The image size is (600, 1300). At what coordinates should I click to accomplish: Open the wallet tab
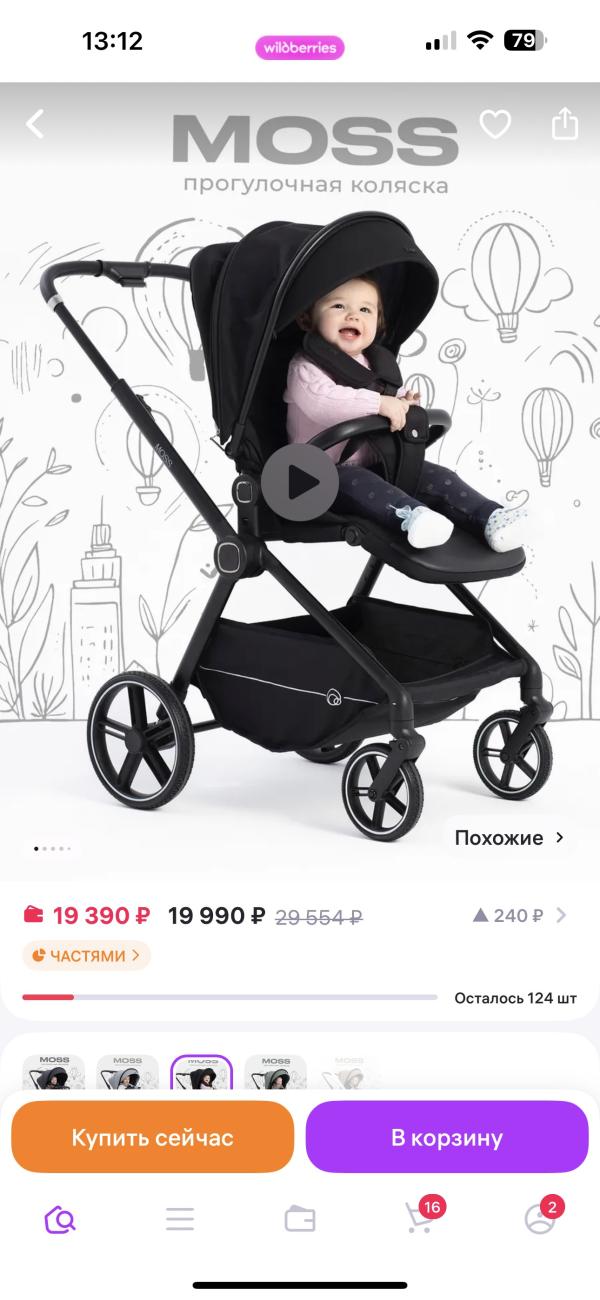point(300,1219)
